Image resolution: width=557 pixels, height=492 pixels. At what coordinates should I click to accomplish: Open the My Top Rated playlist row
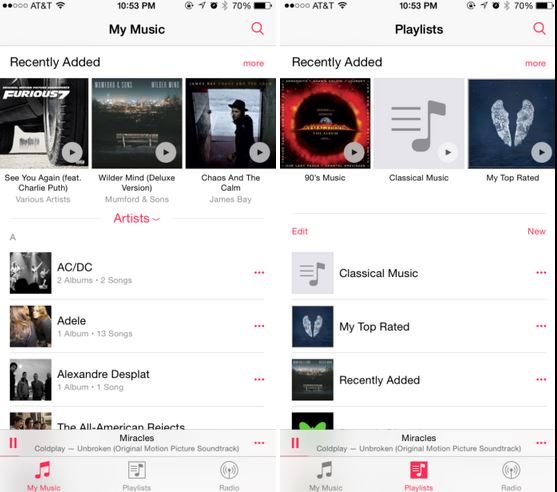[419, 326]
